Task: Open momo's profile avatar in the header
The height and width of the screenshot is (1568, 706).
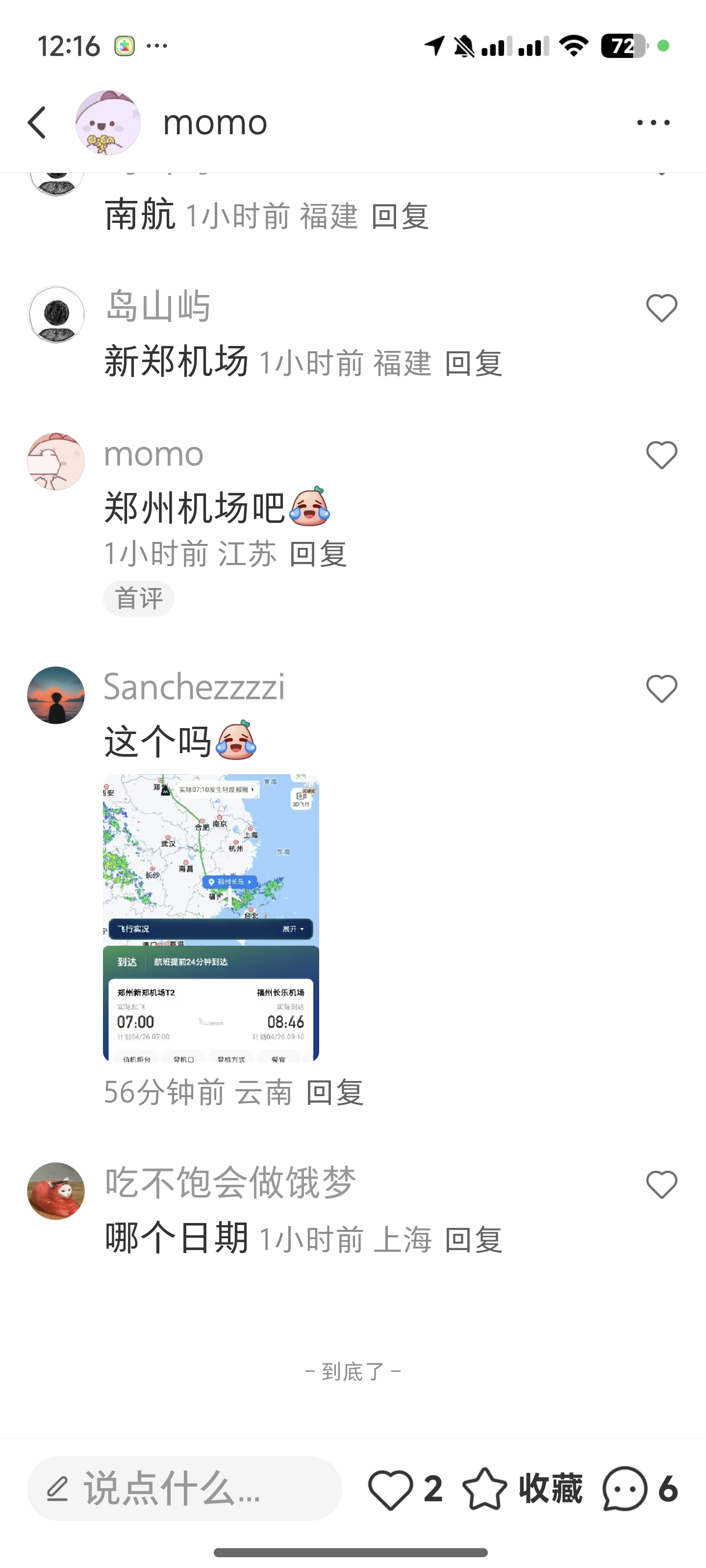Action: (x=108, y=122)
